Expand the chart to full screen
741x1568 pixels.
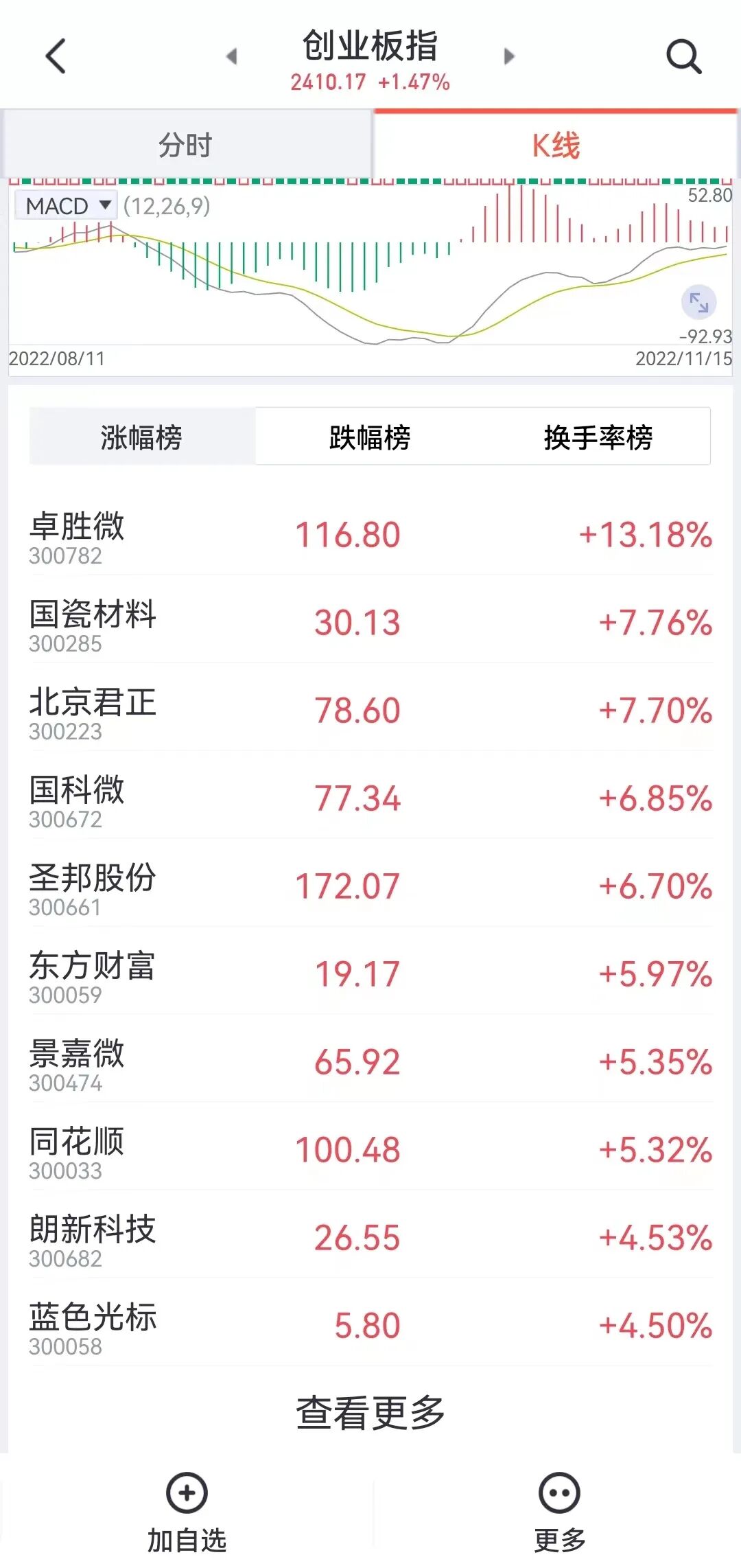[698, 302]
